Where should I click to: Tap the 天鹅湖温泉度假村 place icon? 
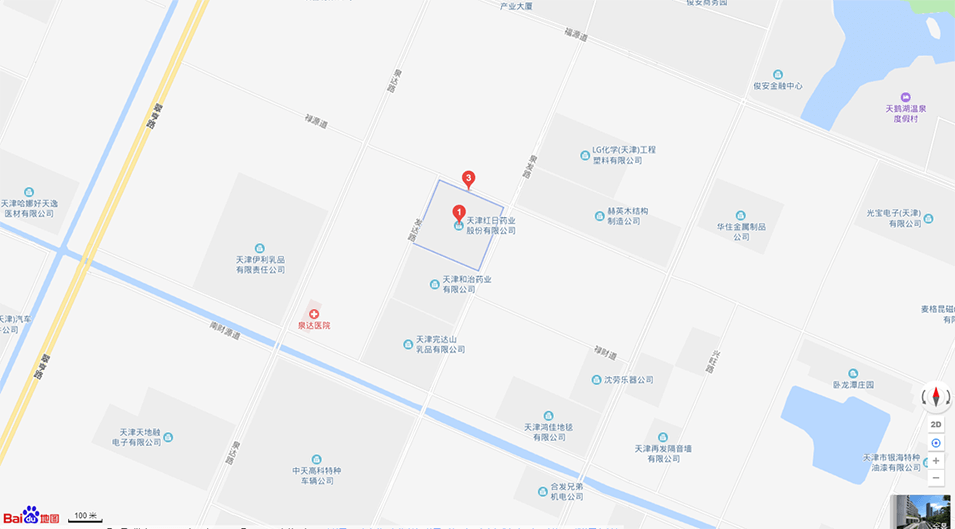(906, 97)
